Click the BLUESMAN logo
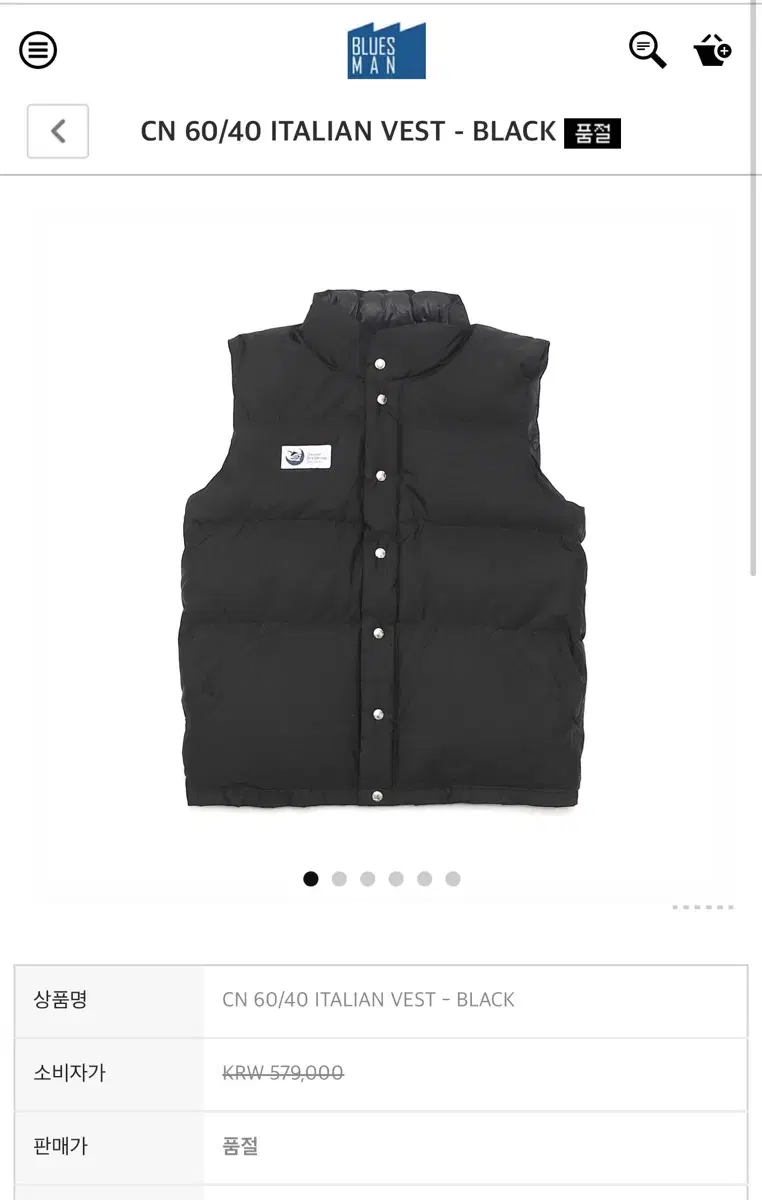Viewport: 762px width, 1200px height. [384, 48]
